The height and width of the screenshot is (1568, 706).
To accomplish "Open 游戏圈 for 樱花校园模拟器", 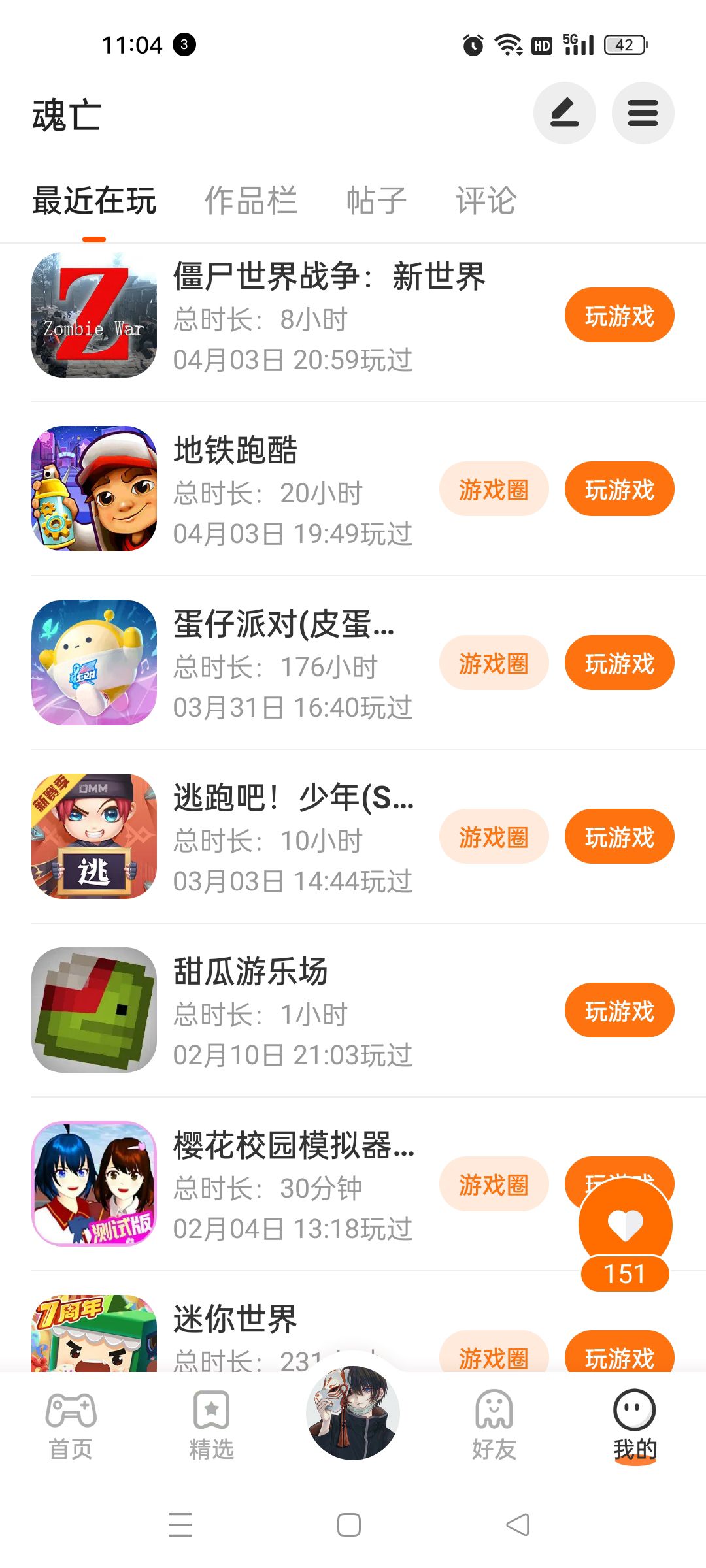I will click(494, 1184).
